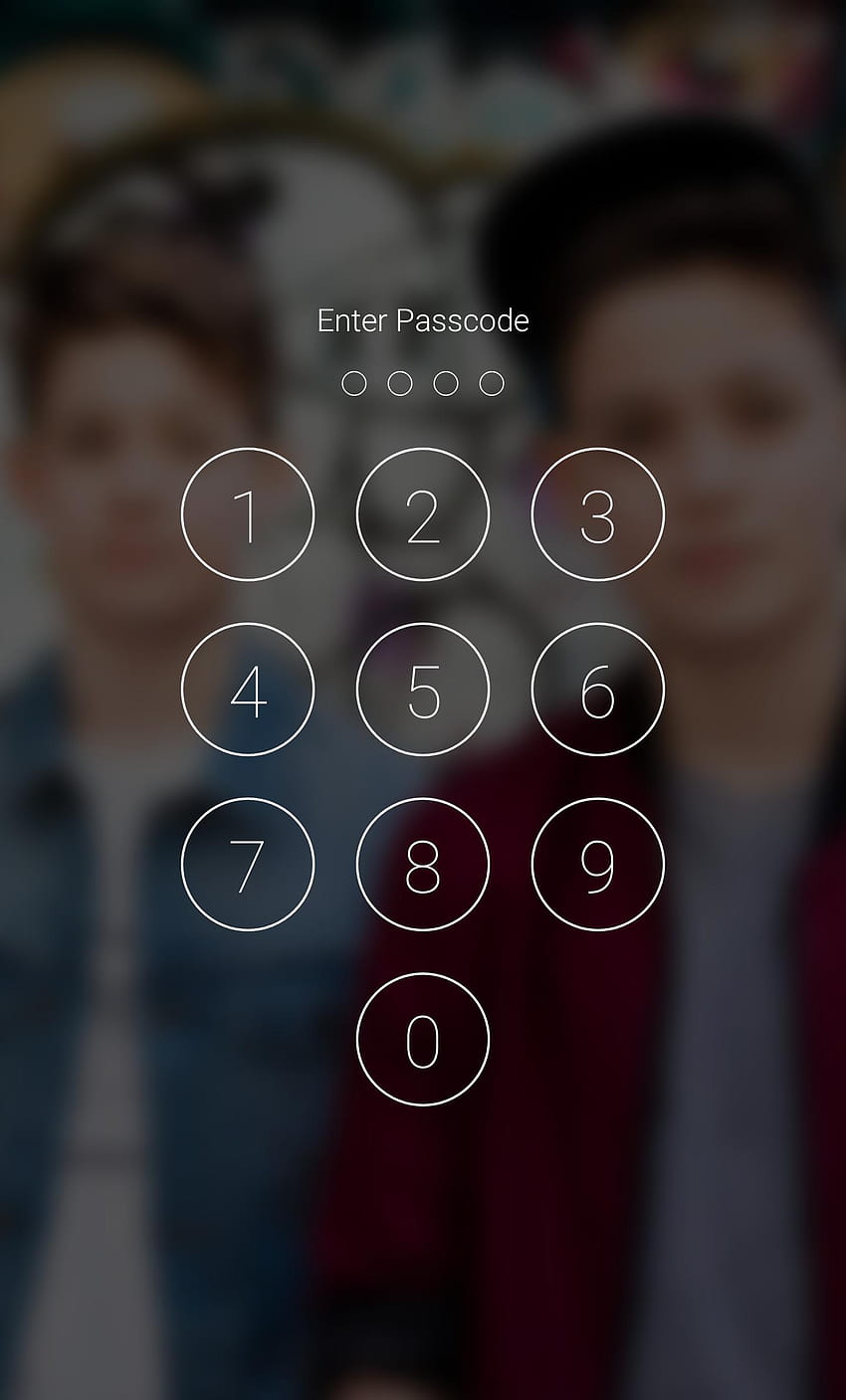Tap the 0 key
This screenshot has width=846, height=1400.
click(x=423, y=1040)
